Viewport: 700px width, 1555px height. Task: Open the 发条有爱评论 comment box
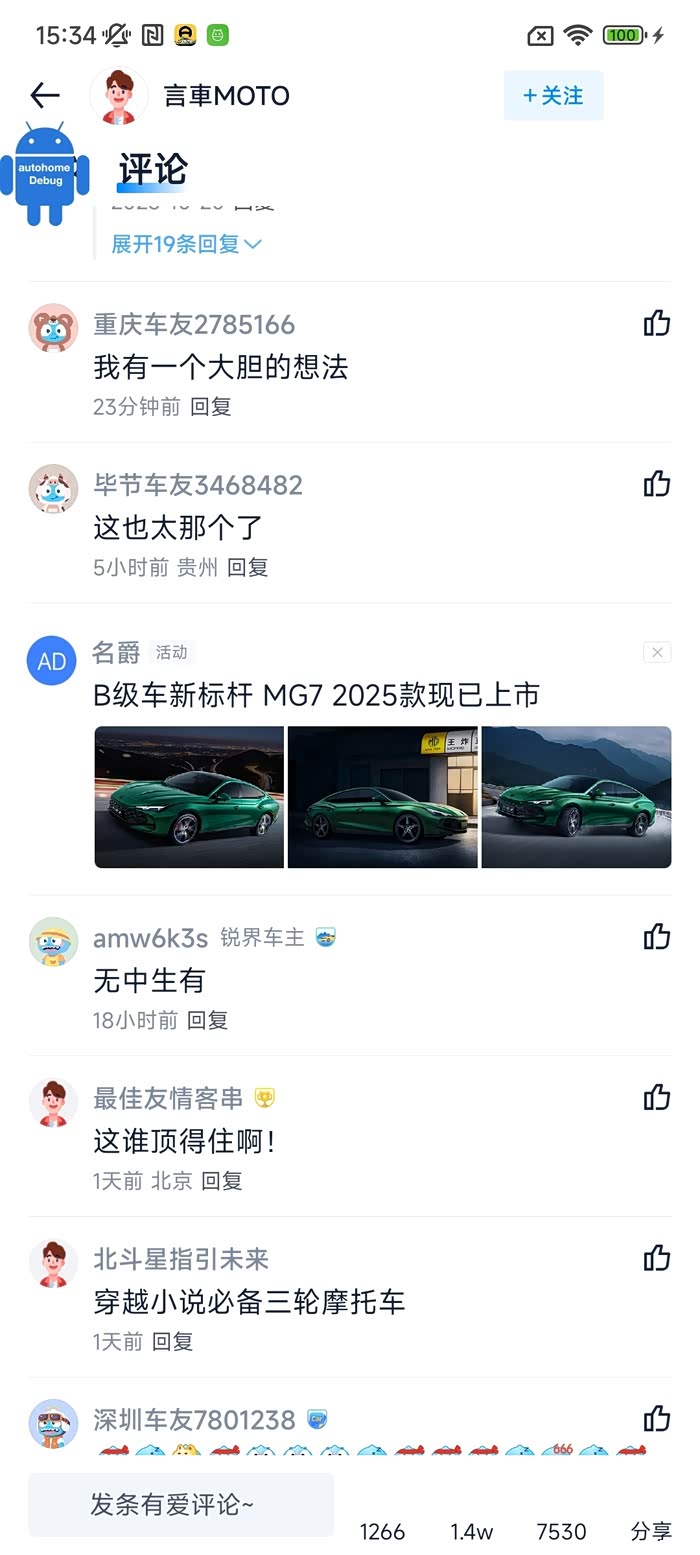point(181,1505)
